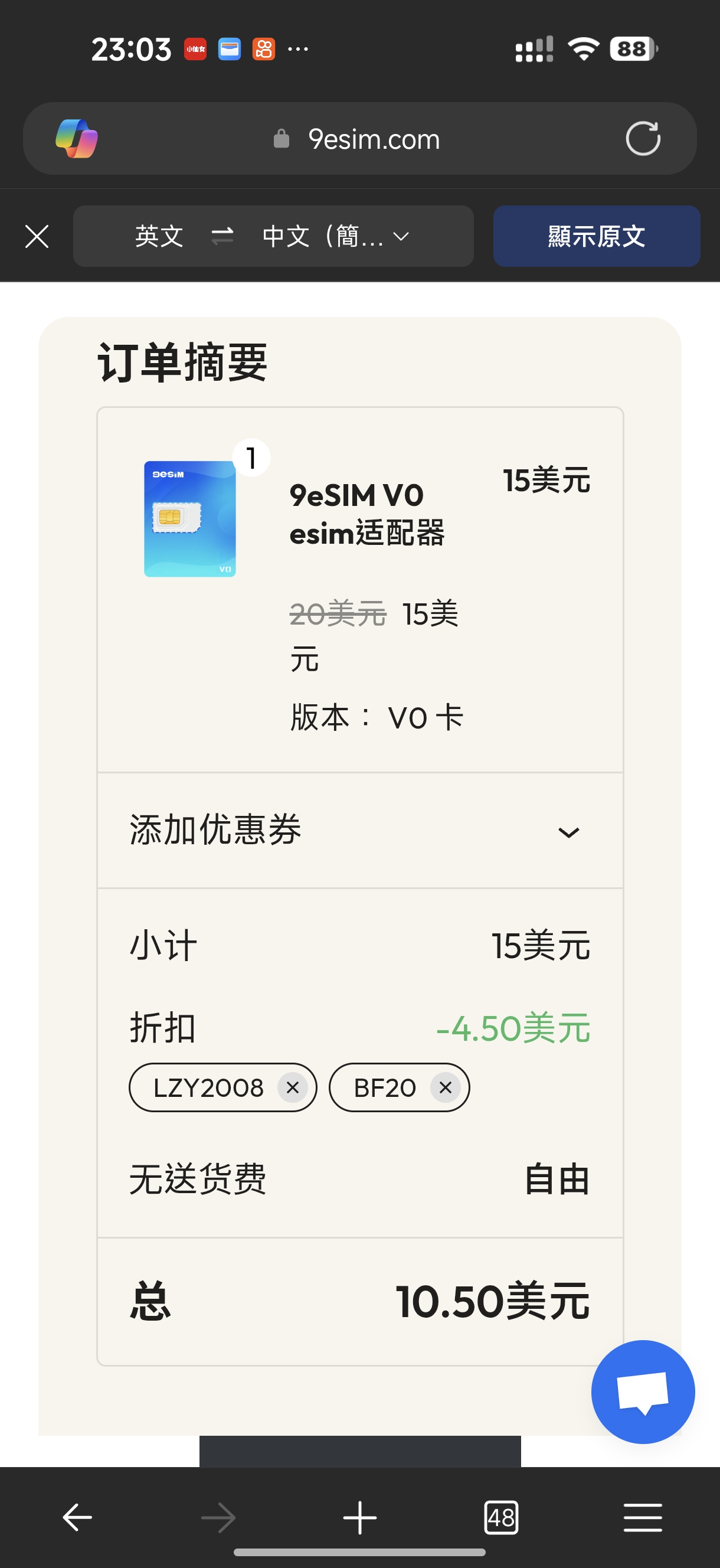Remove the BF20 coupon code
Viewport: 720px width, 1568px height.
[x=445, y=1087]
